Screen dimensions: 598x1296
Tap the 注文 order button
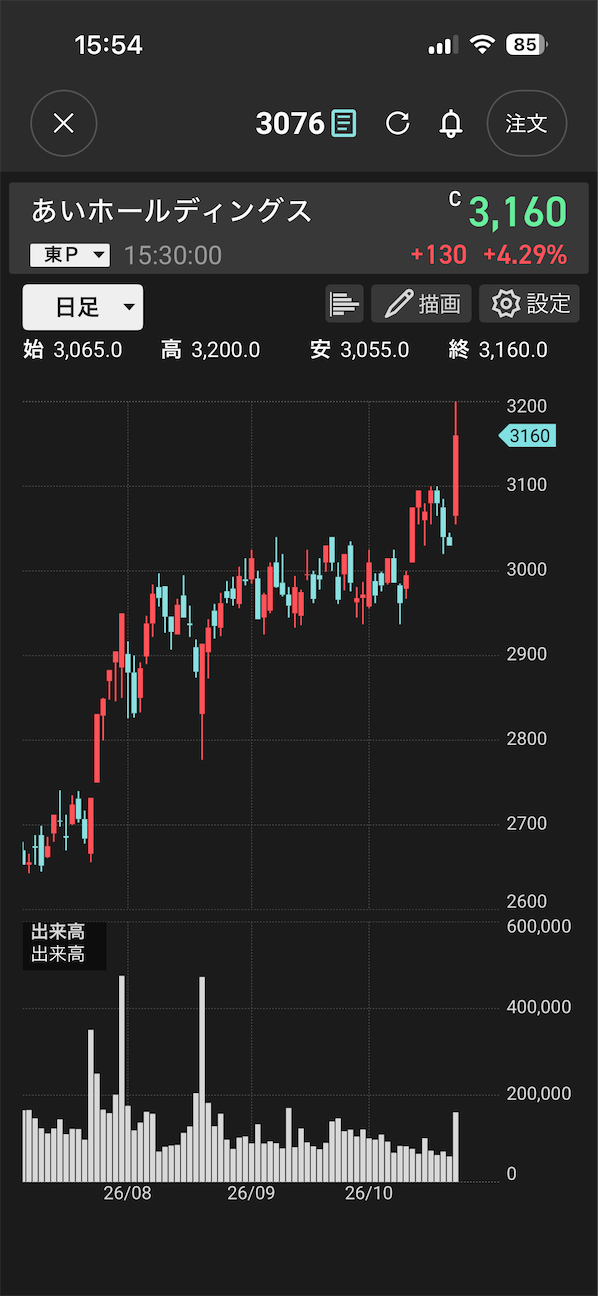pyautogui.click(x=527, y=123)
